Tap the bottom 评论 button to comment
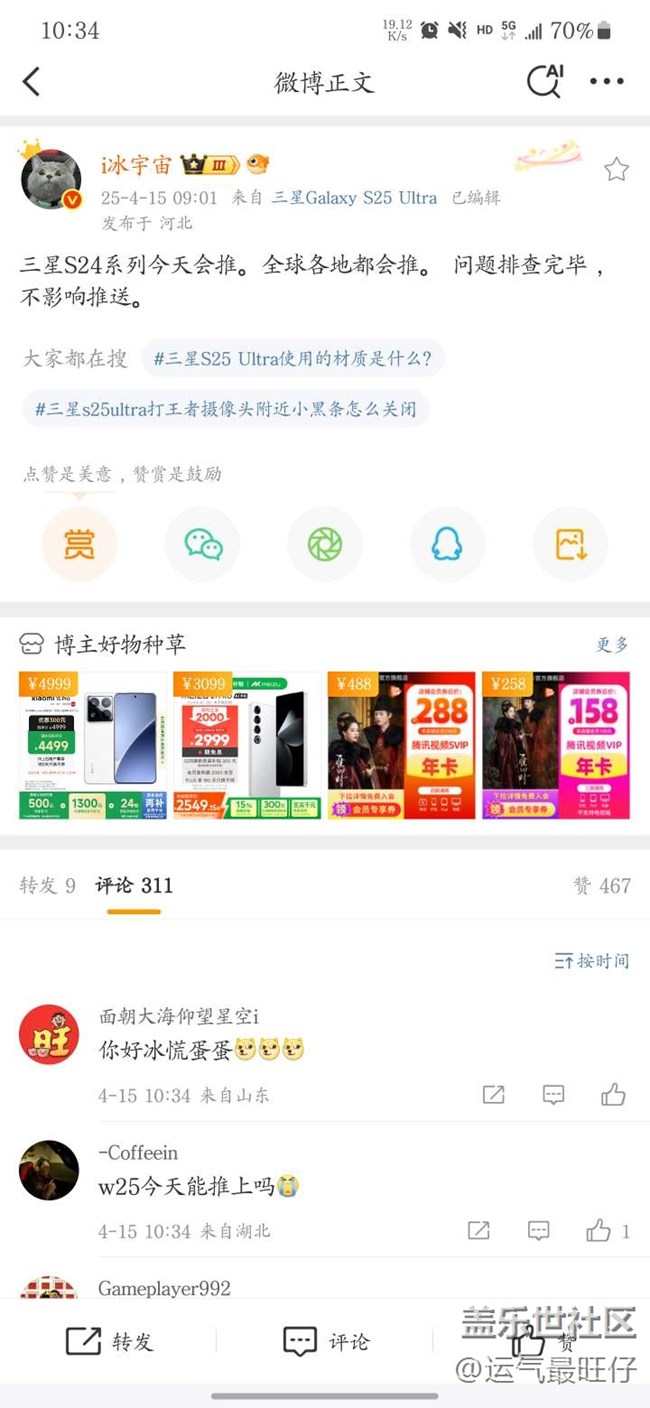 point(326,1342)
